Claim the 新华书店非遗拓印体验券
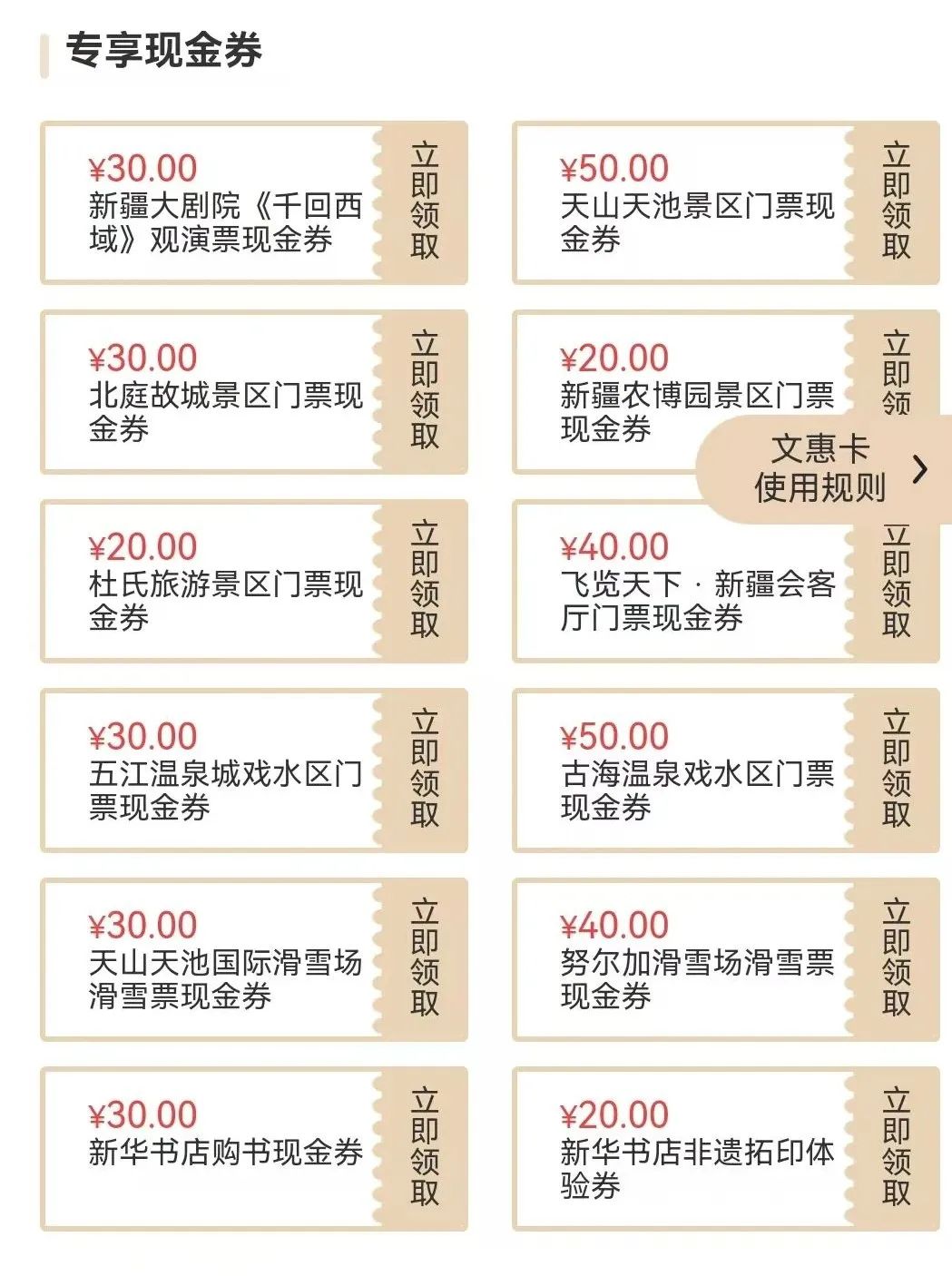Image resolution: width=952 pixels, height=1276 pixels. pos(896,1148)
